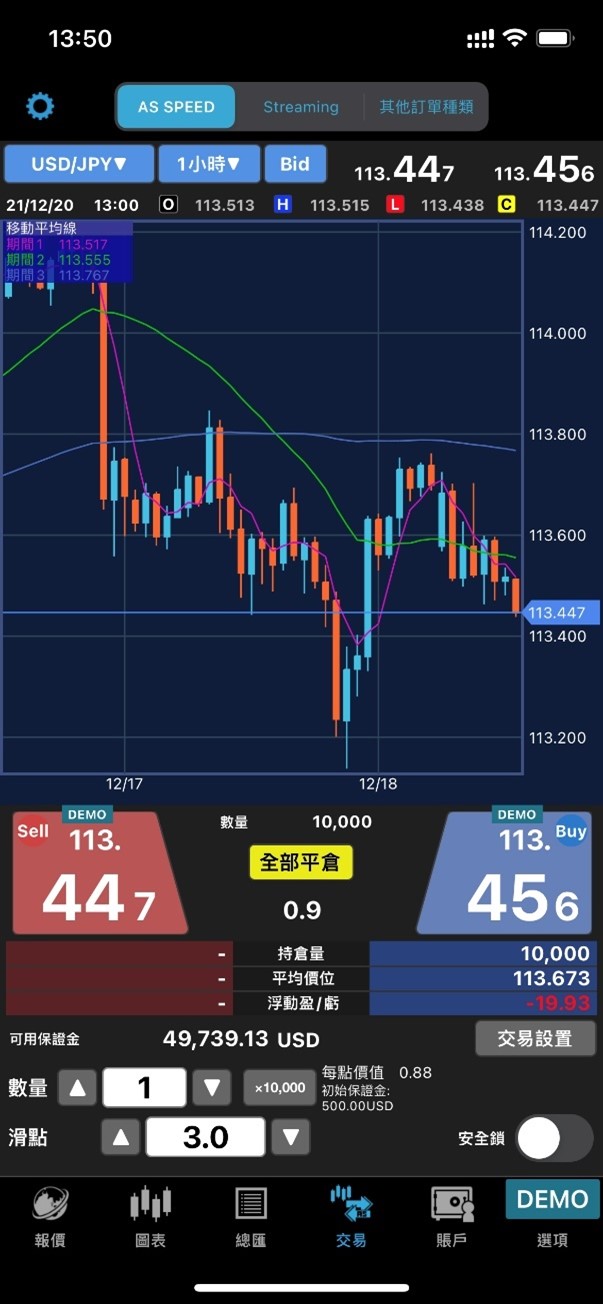
Task: Switch to the 賬戶 account tab
Action: coord(451,1216)
